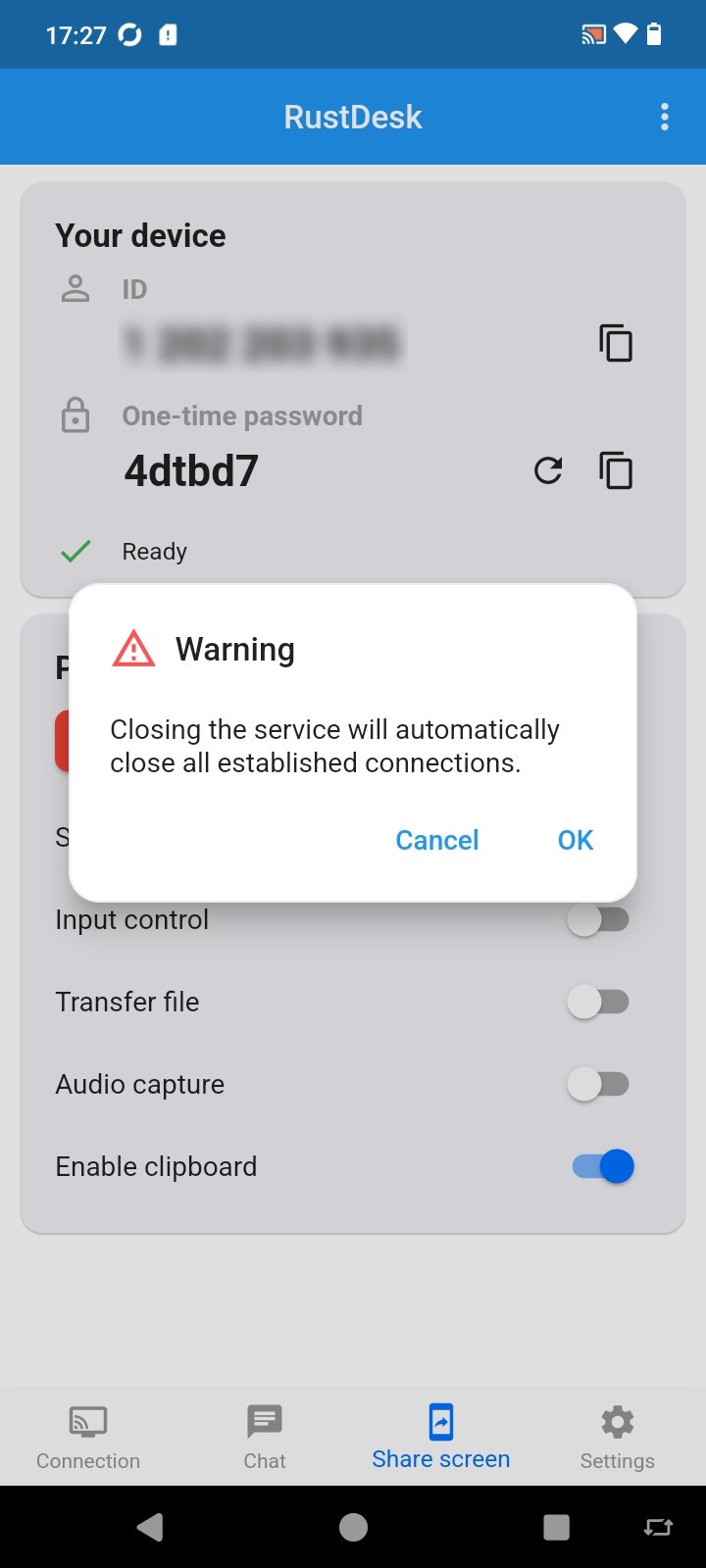Cancel the warning dialog

tap(436, 840)
